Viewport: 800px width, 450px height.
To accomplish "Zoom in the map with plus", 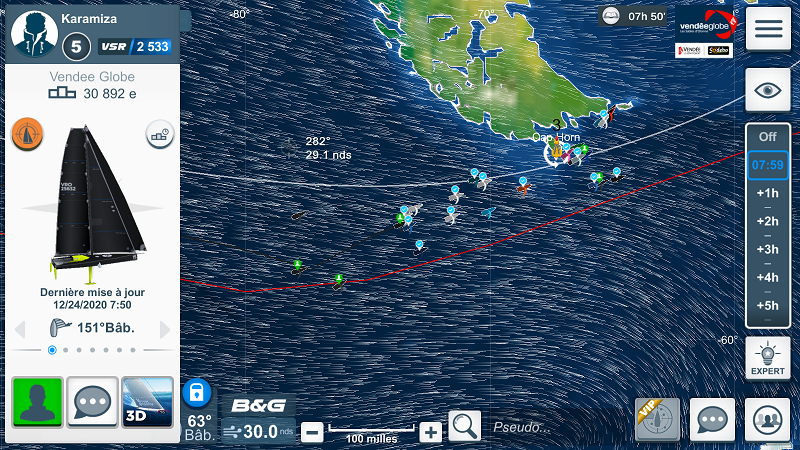I will 430,432.
